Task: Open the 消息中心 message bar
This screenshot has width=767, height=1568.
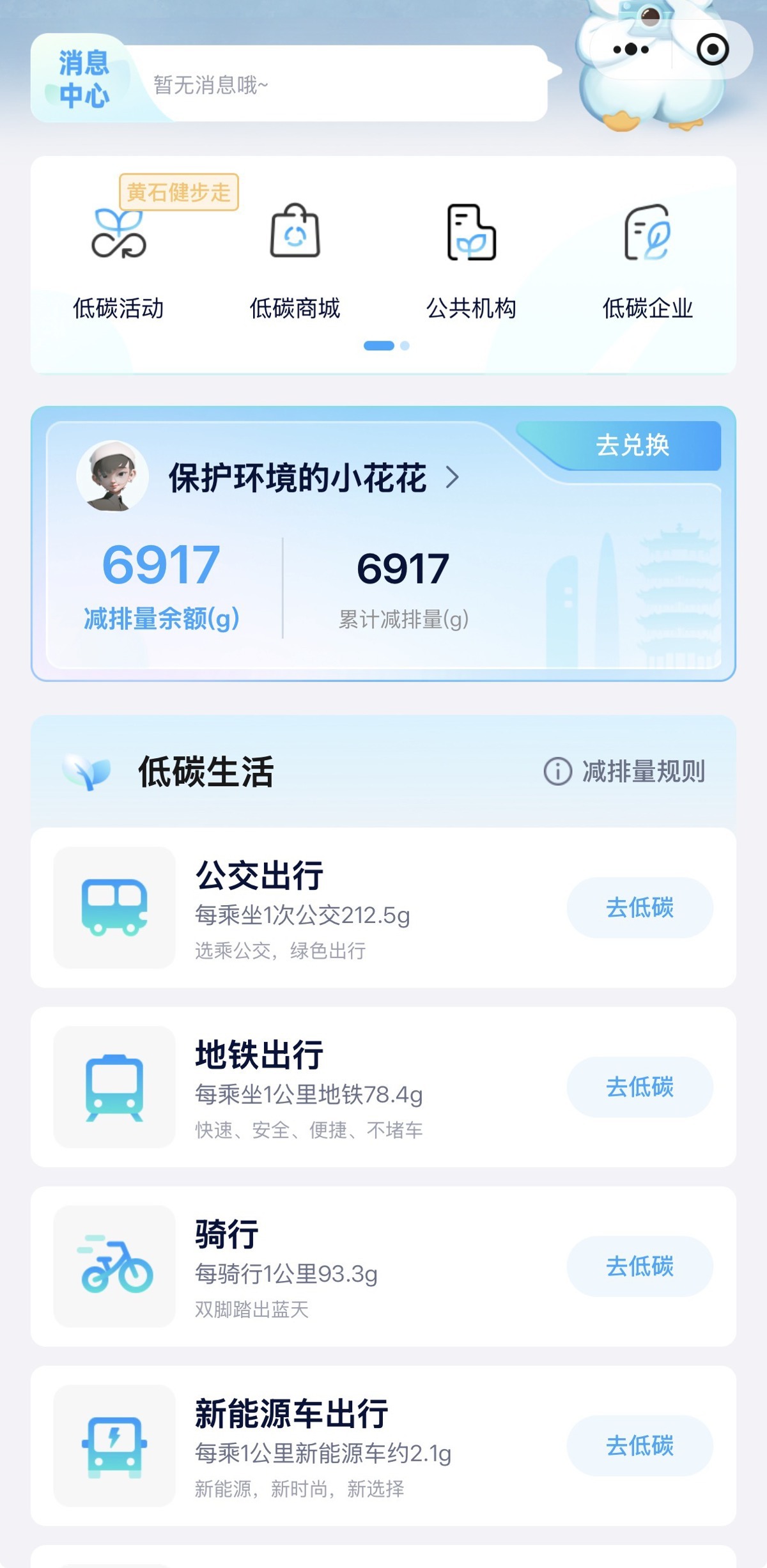Action: 289,84
